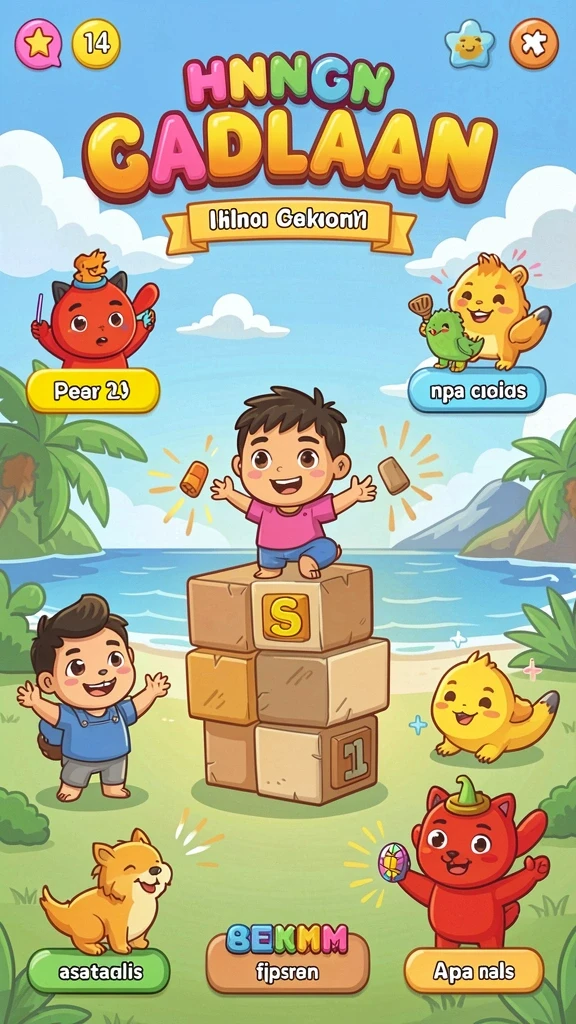The height and width of the screenshot is (1024, 576).
Task: Open the blue smiling star icon
Action: pyautogui.click(x=469, y=44)
